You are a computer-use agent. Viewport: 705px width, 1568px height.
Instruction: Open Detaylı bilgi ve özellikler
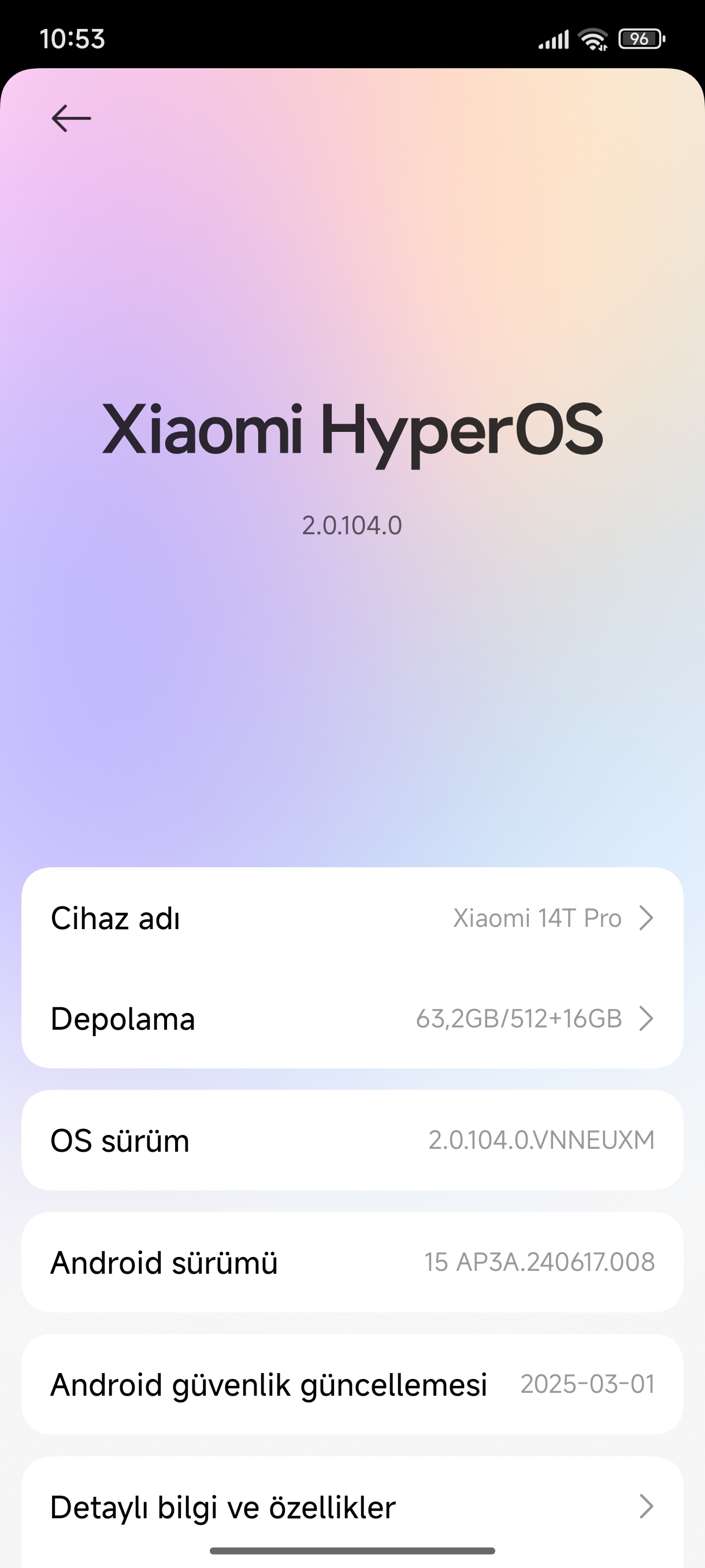pos(352,1507)
